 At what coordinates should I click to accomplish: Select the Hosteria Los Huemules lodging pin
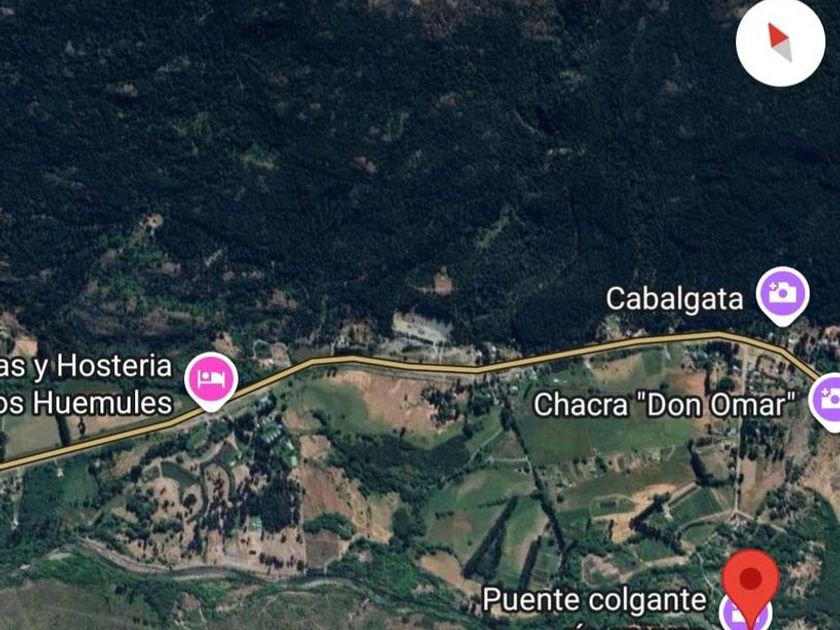[211, 379]
